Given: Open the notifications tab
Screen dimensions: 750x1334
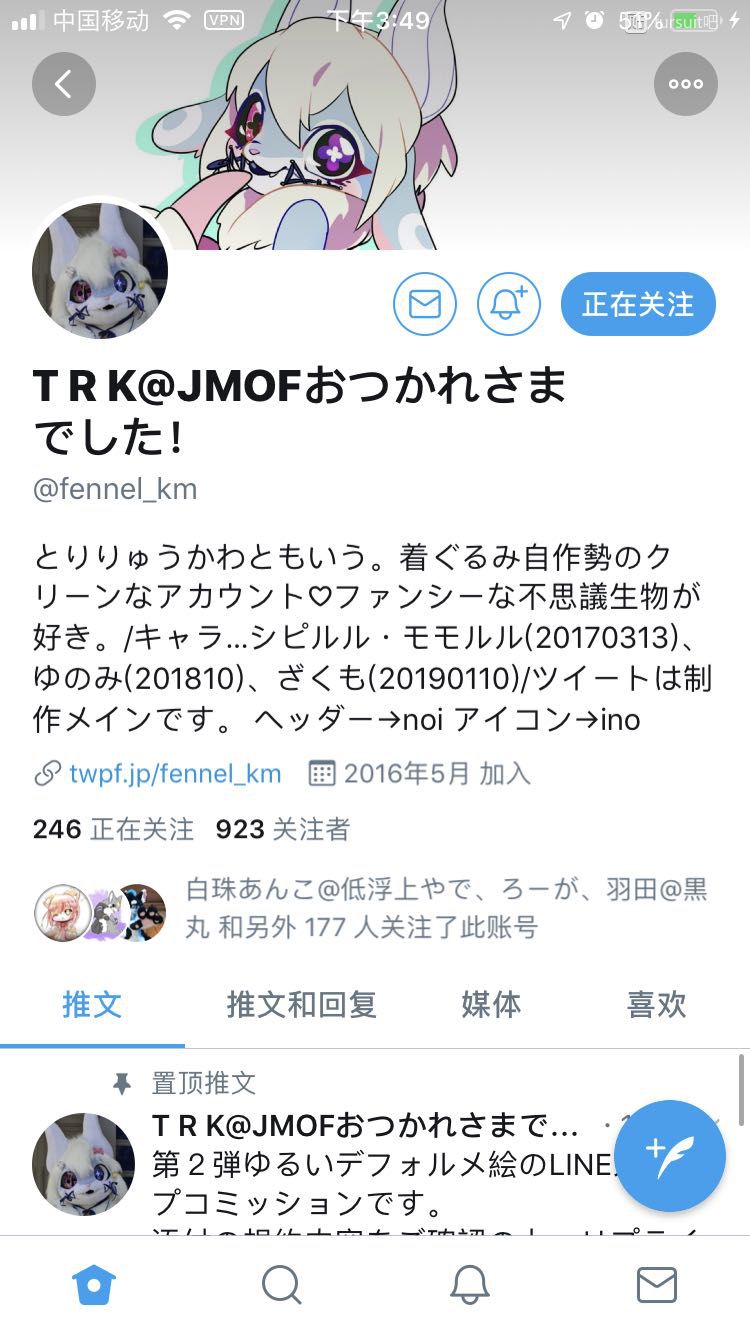Looking at the screenshot, I should click(x=469, y=1284).
